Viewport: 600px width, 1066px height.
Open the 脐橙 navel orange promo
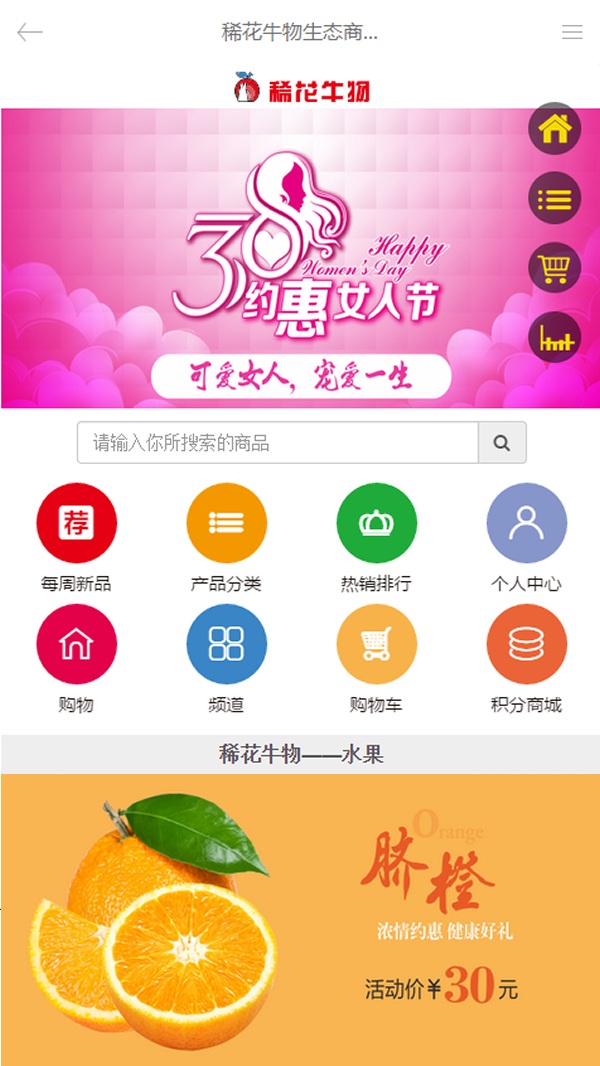(300, 920)
